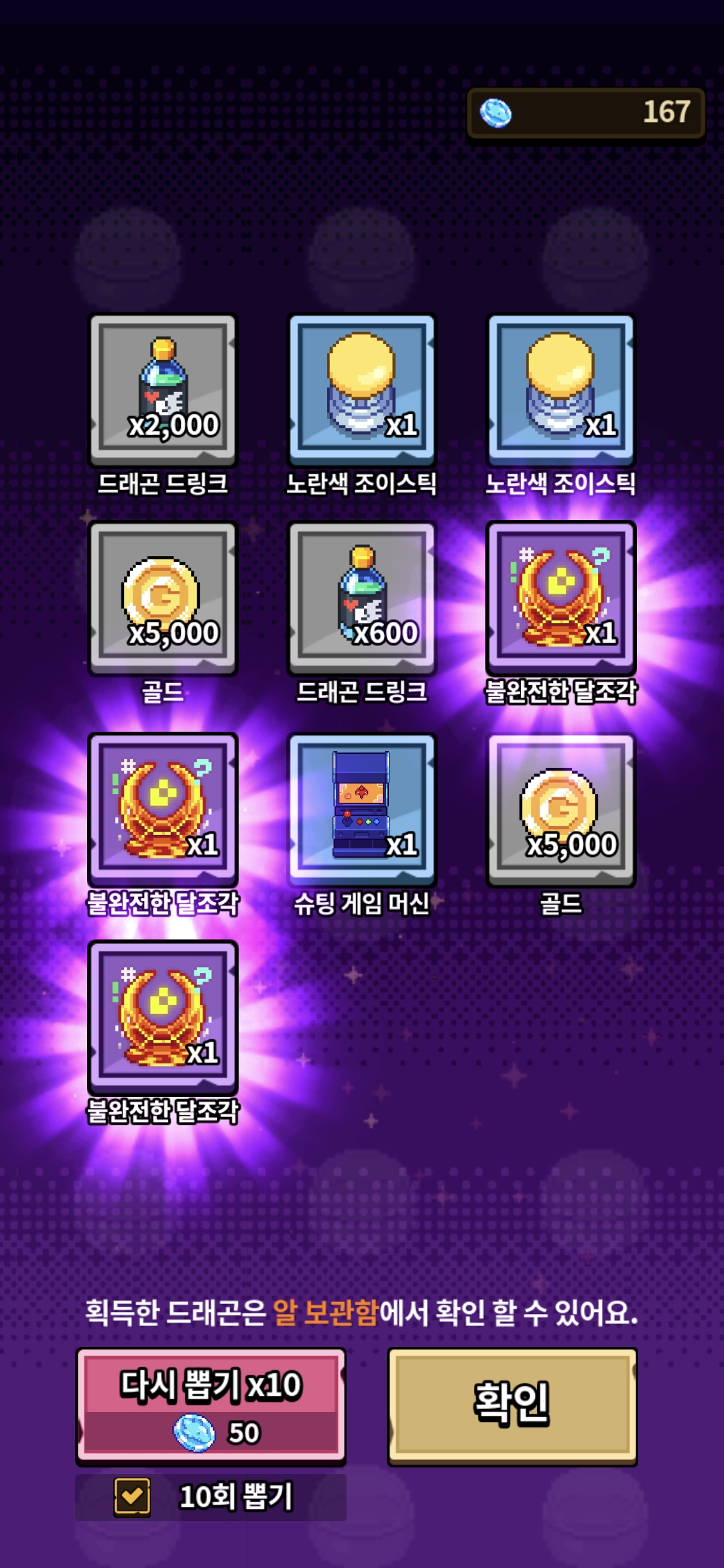Screen dimensions: 724x1568
Task: Tap the 다시 뽑기 x10 button
Action: tap(210, 1404)
